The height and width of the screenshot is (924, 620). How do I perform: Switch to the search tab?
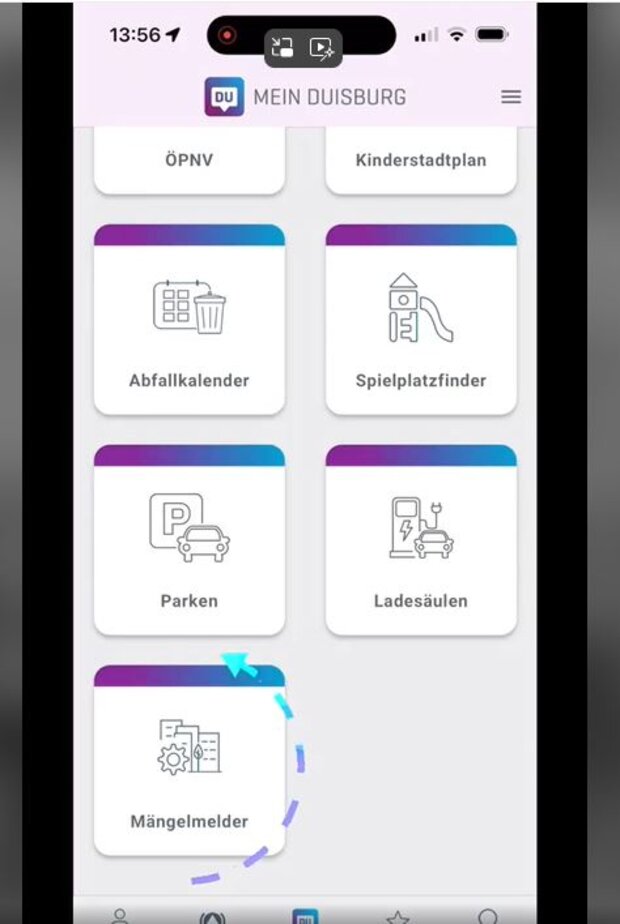pyautogui.click(x=488, y=915)
